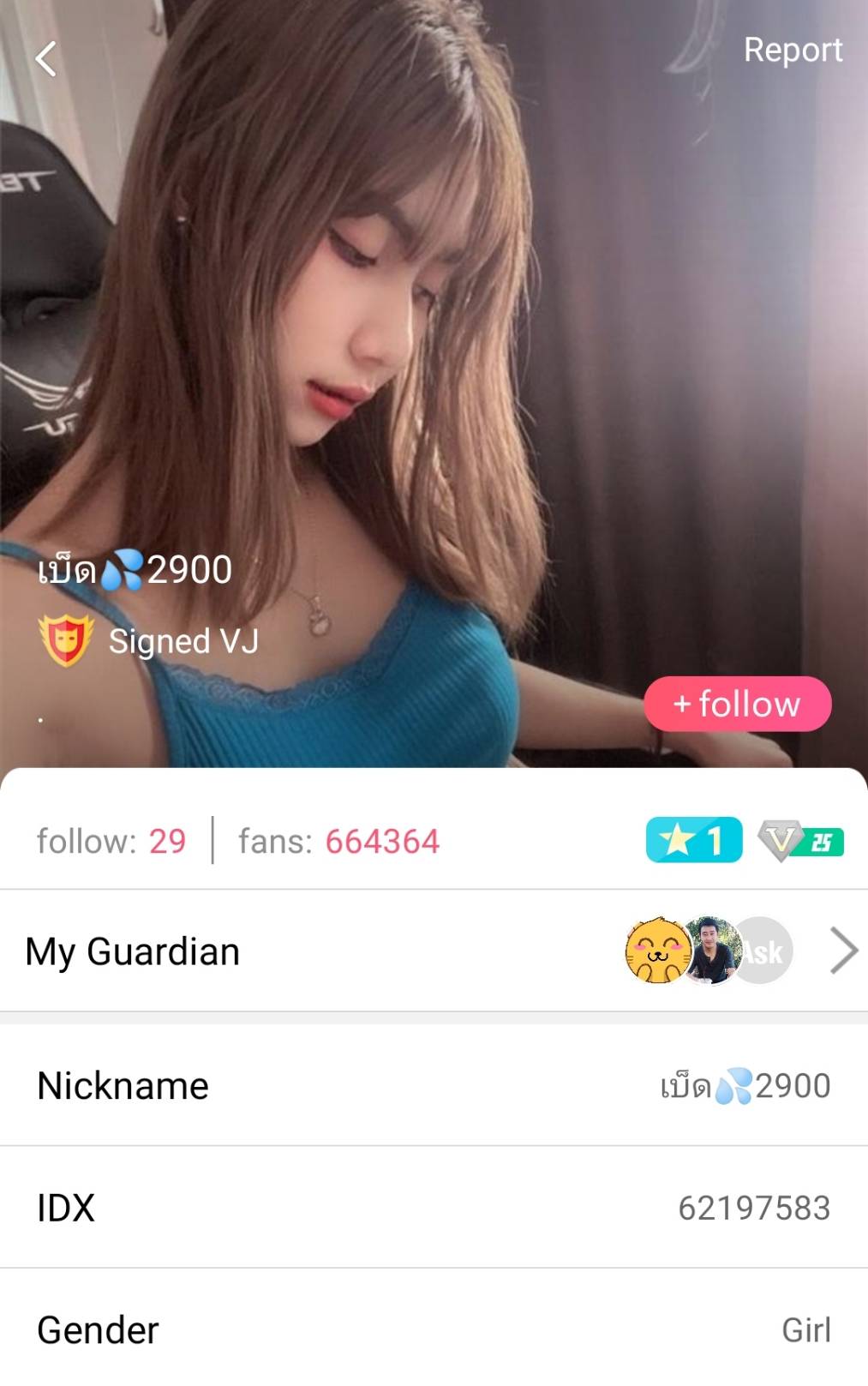Report this profile
The height and width of the screenshot is (1386, 868).
tap(792, 50)
